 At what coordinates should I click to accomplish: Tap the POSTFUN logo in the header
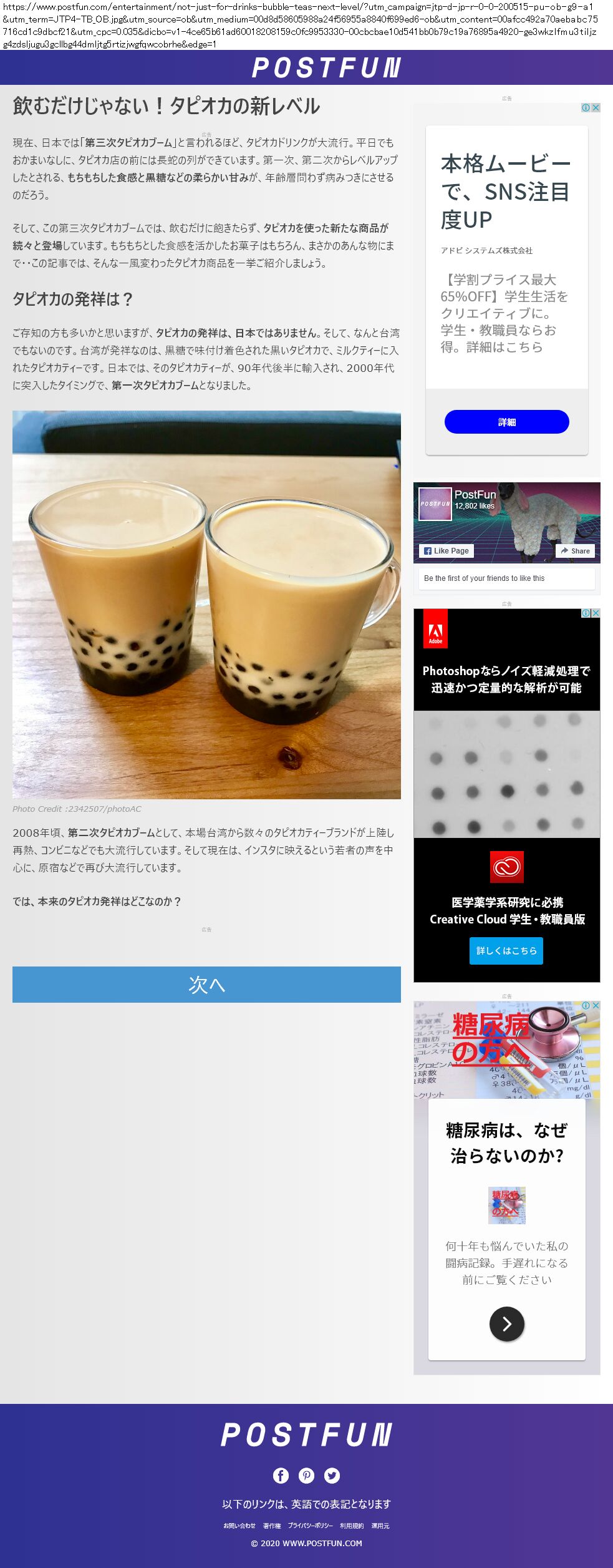point(326,67)
